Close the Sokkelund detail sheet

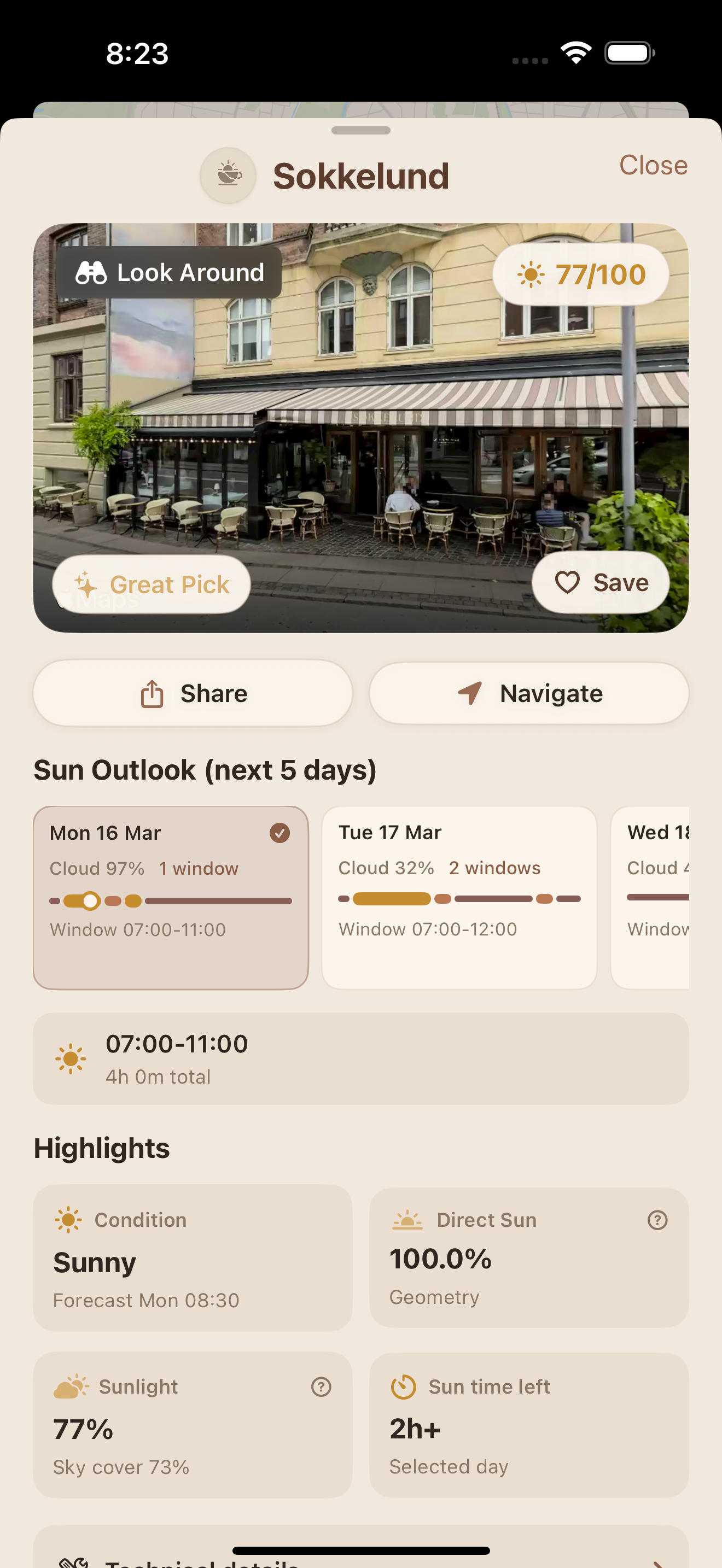(653, 165)
